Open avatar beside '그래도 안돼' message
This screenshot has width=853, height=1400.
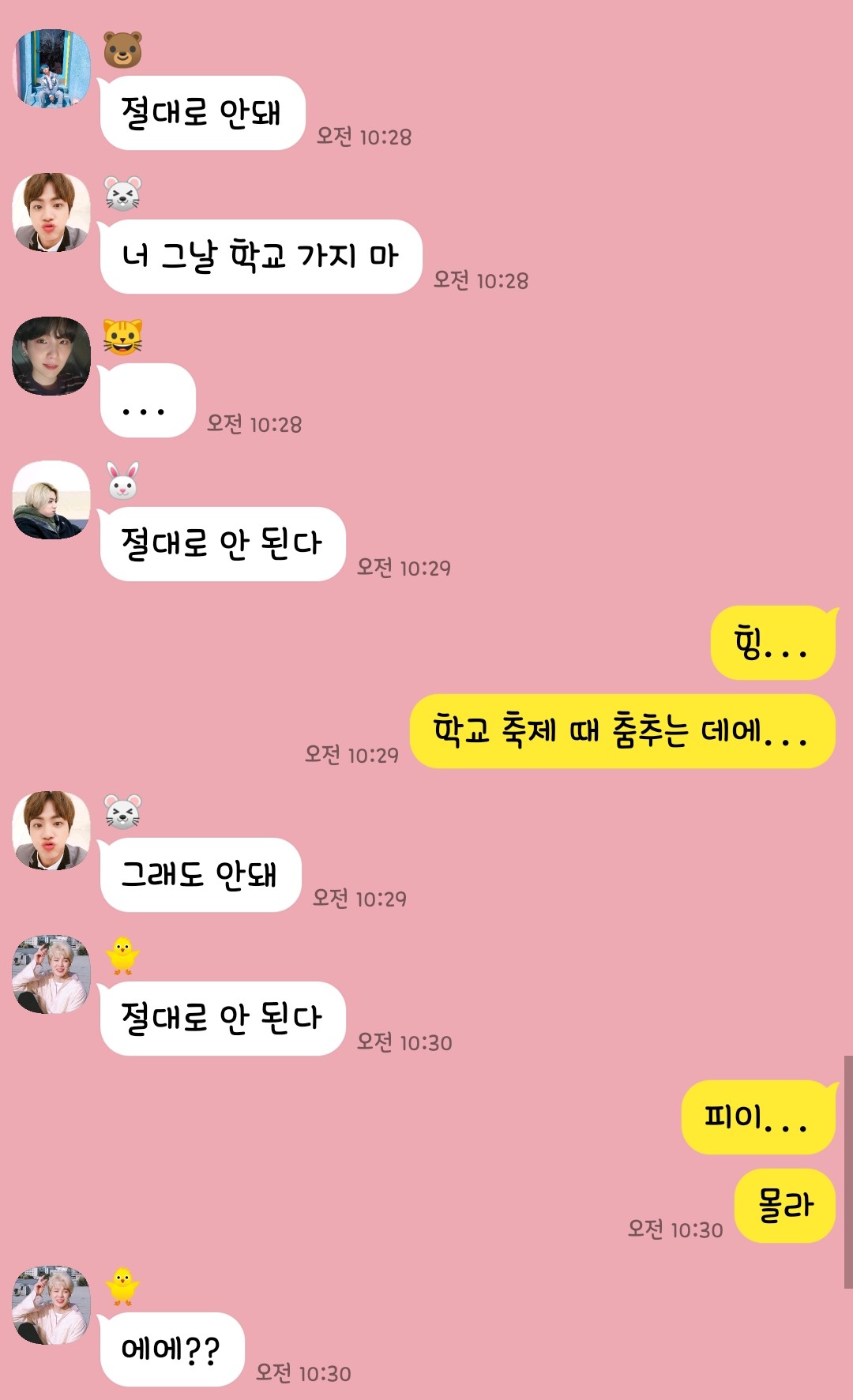[x=51, y=831]
